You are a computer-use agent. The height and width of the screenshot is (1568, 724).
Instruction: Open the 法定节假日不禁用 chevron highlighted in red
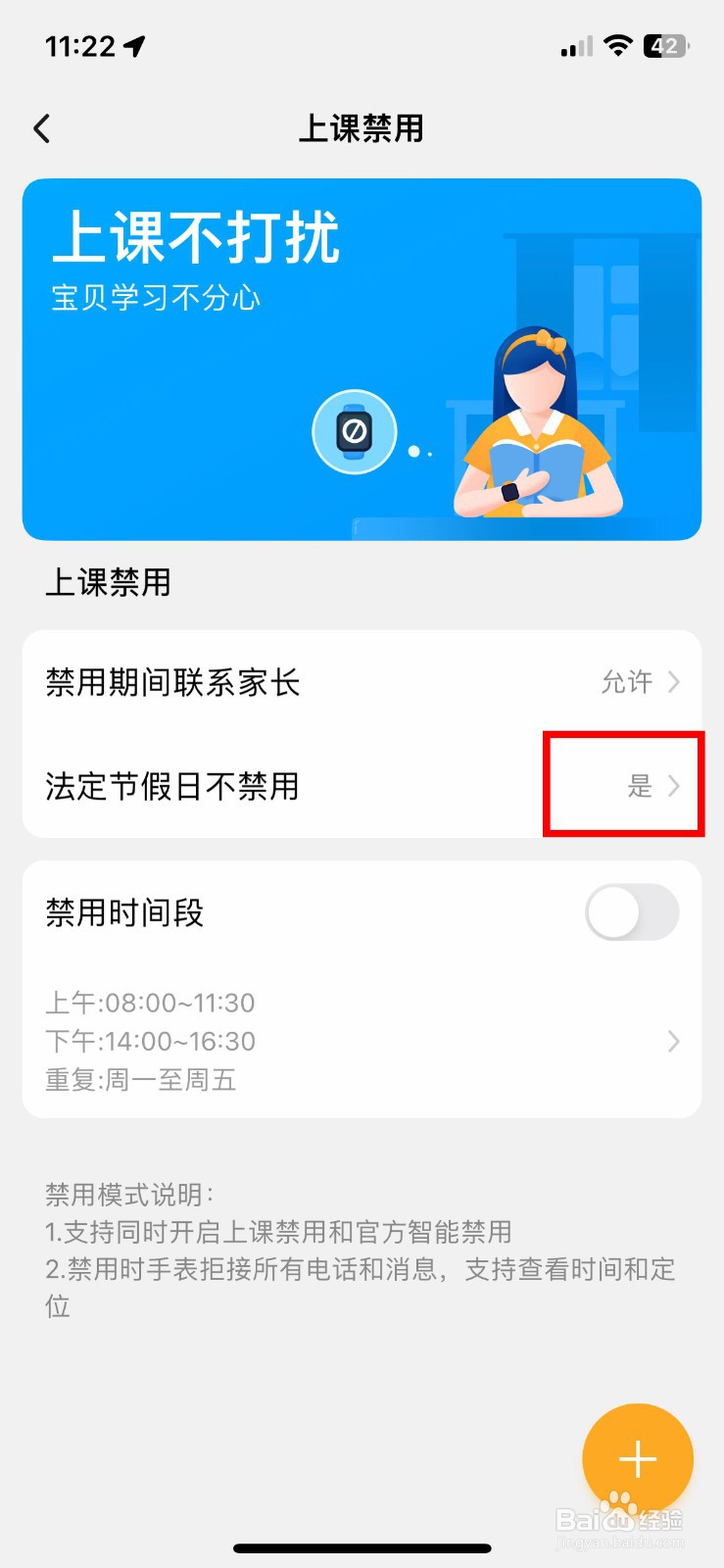click(675, 787)
